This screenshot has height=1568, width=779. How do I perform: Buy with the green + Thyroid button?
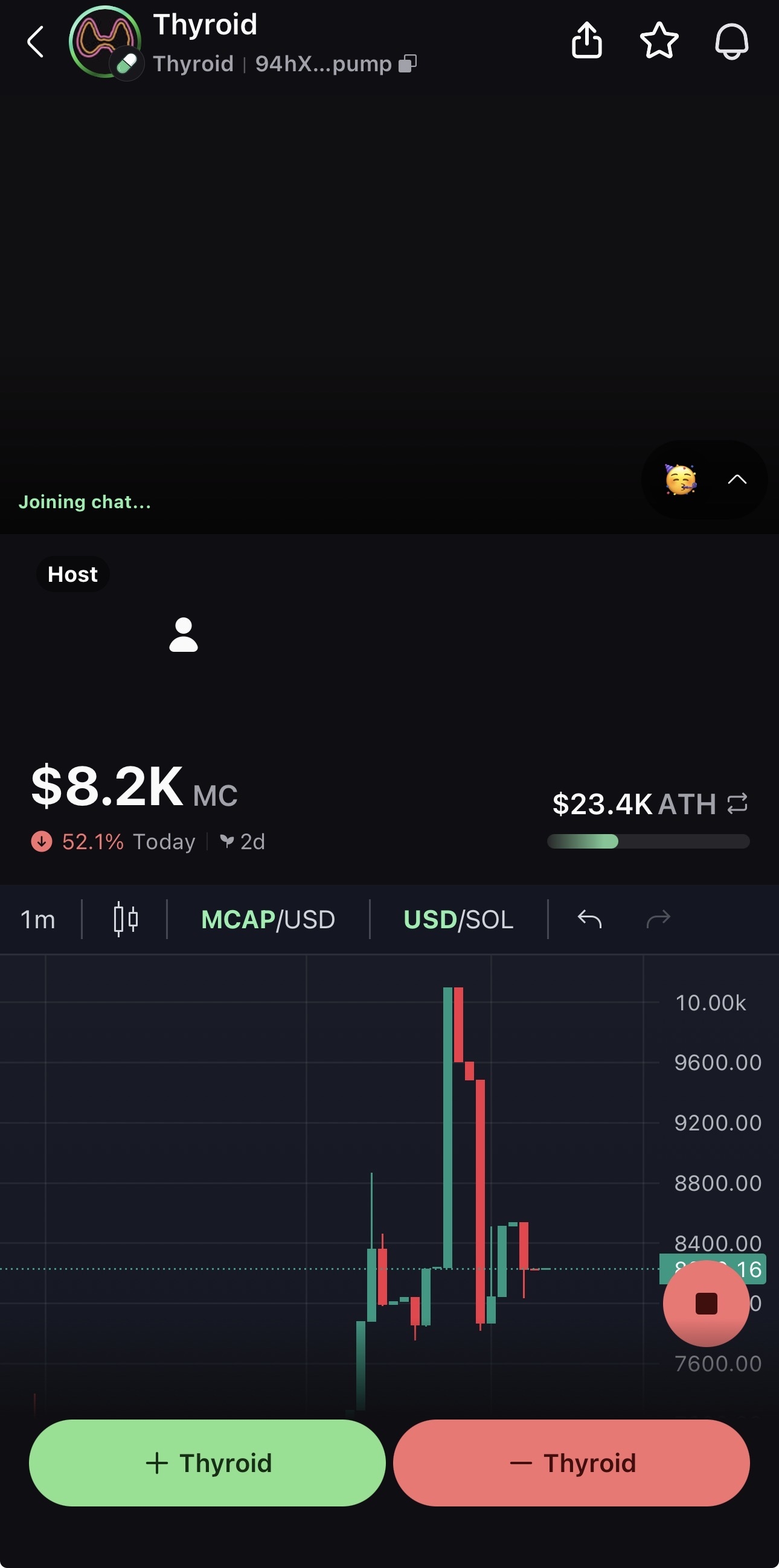(207, 1463)
